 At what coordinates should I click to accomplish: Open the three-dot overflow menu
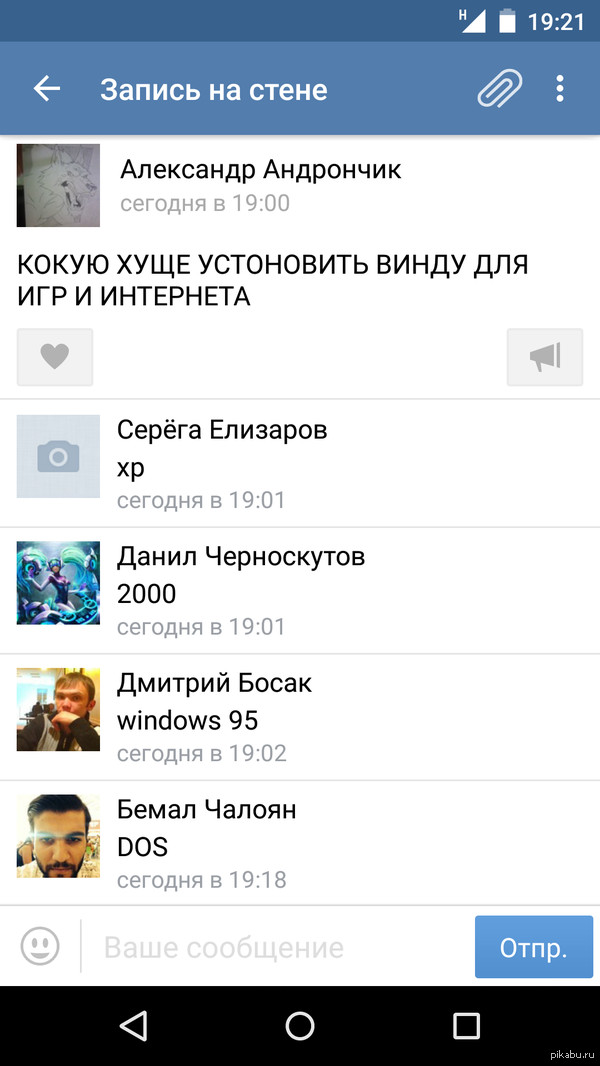(560, 89)
